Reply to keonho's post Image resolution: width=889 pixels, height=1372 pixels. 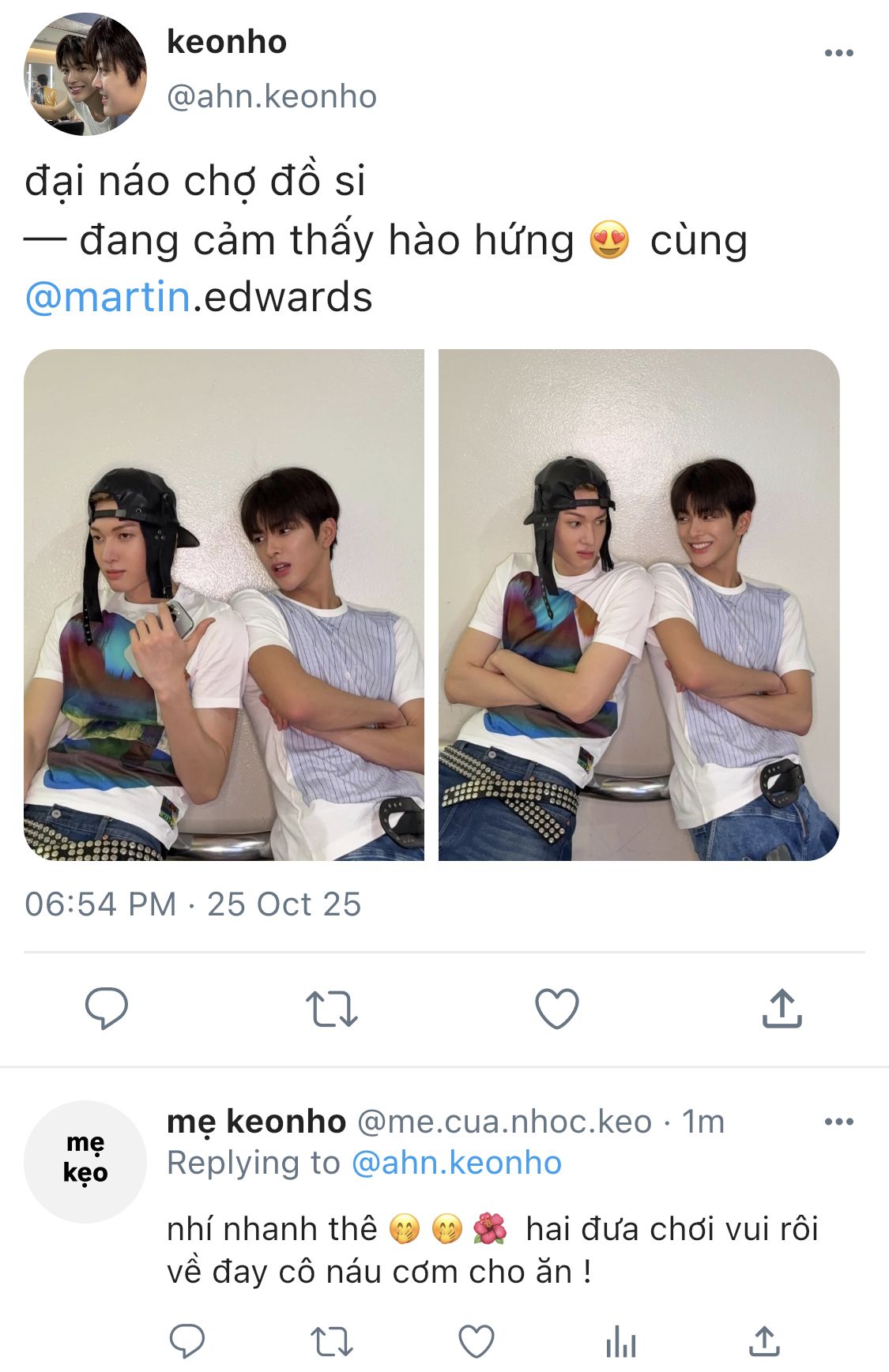[106, 1008]
